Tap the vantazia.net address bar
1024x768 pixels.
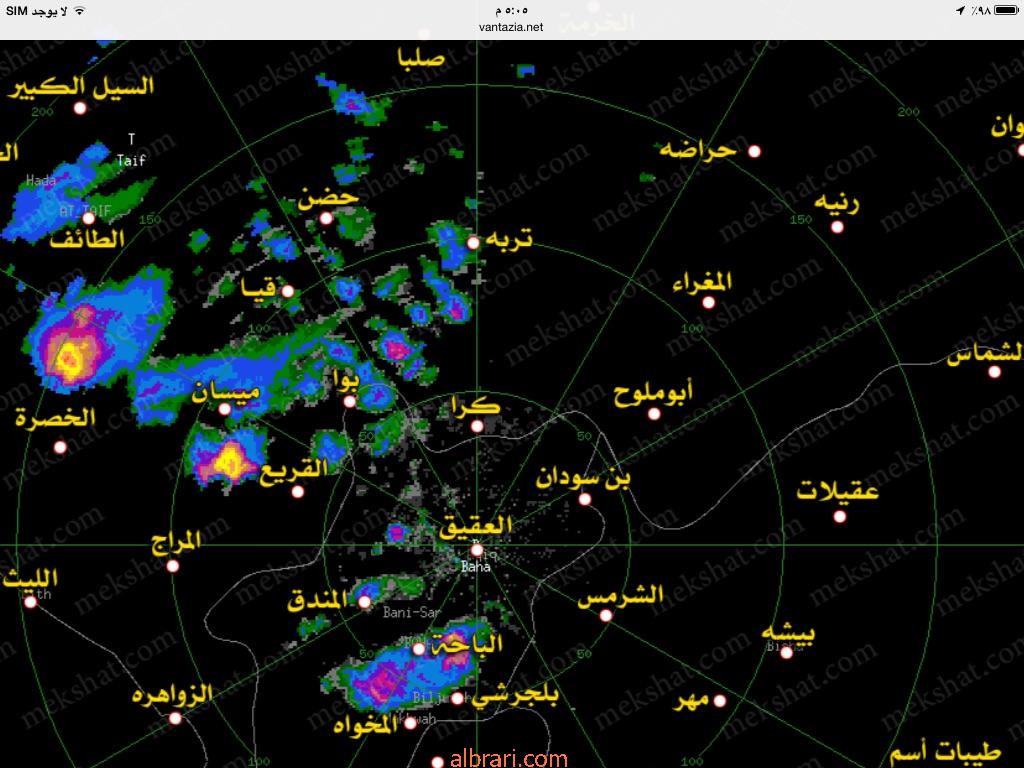[x=511, y=28]
